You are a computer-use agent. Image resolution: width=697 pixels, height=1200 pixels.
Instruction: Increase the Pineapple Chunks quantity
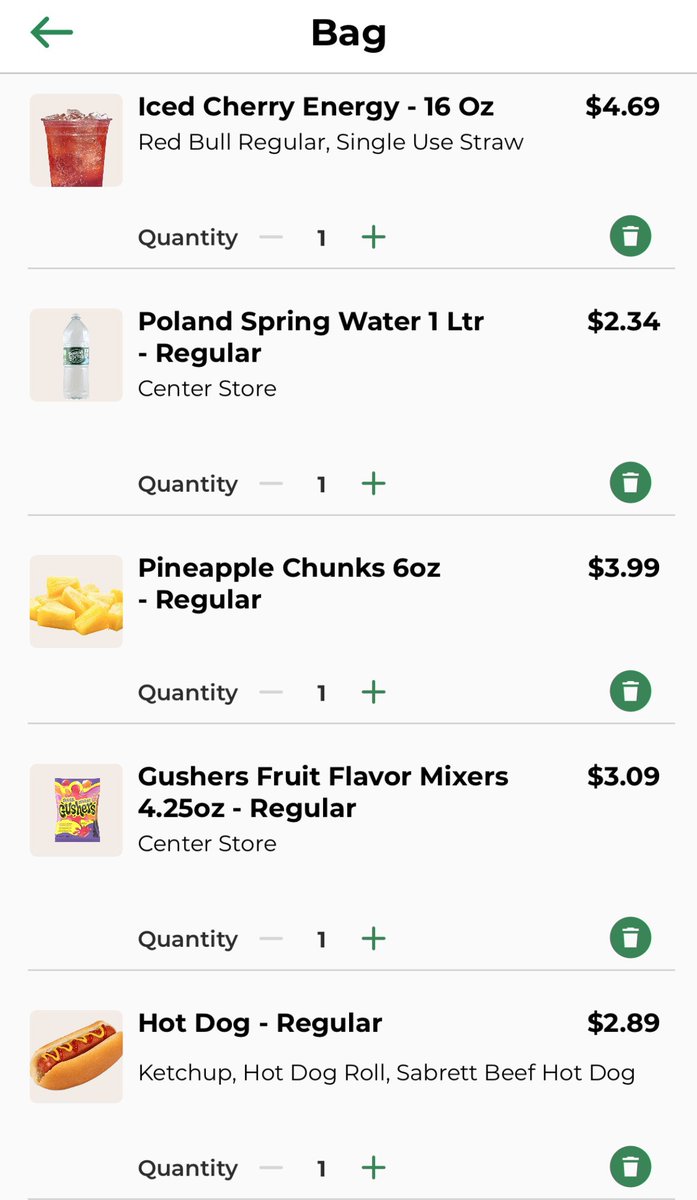click(x=373, y=692)
